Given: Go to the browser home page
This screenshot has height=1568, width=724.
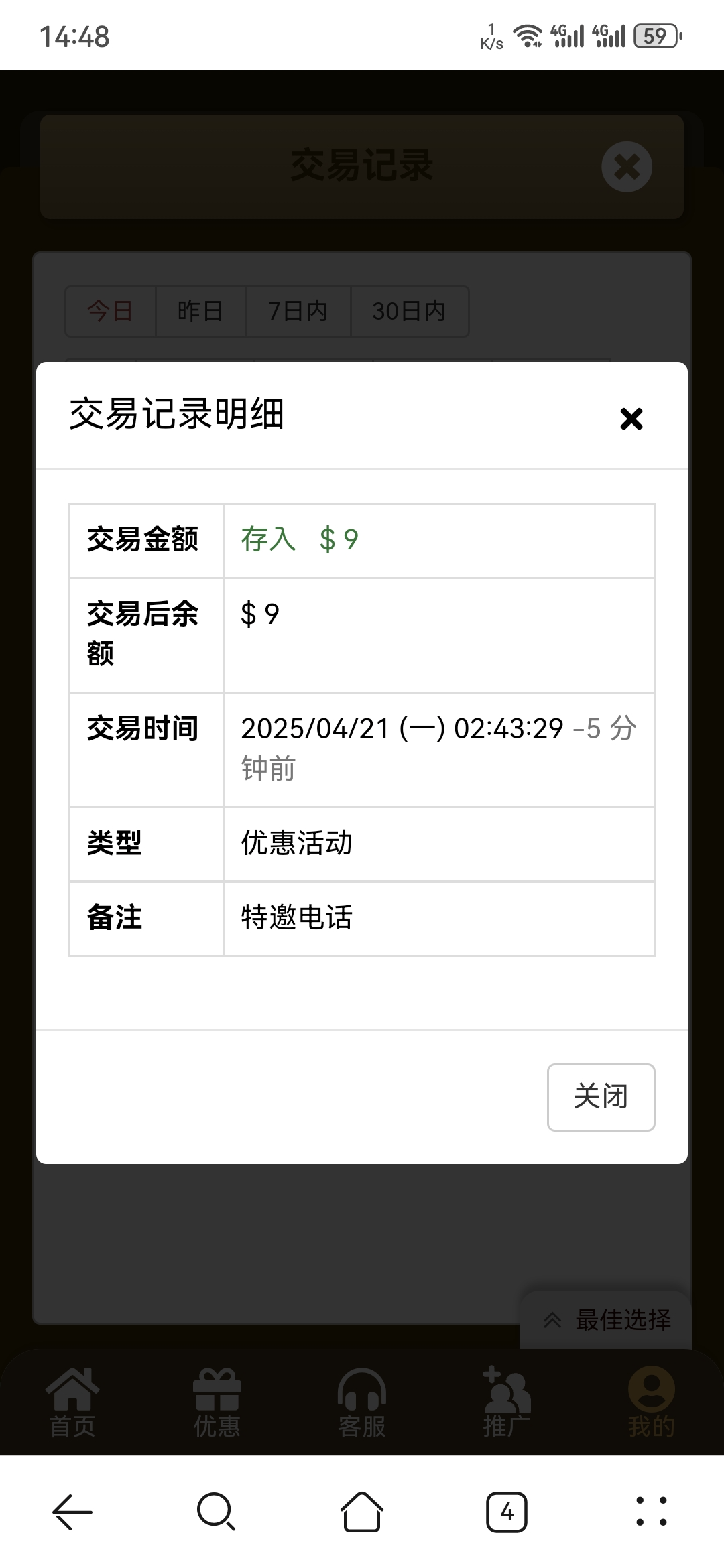Looking at the screenshot, I should pyautogui.click(x=362, y=1512).
